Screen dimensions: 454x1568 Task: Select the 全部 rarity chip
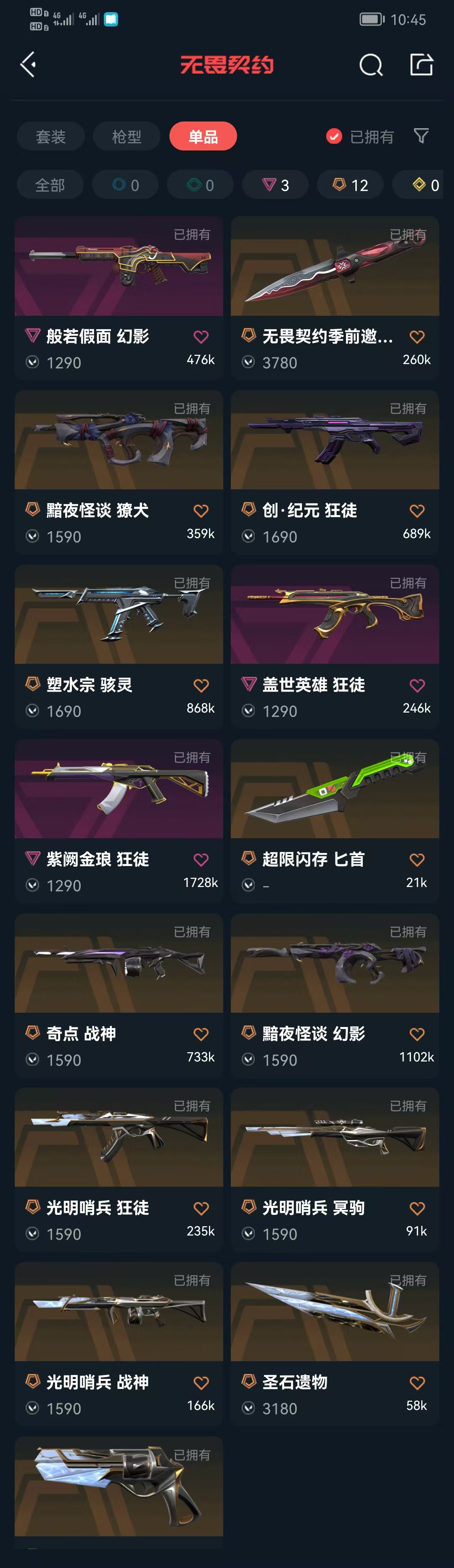[x=50, y=185]
